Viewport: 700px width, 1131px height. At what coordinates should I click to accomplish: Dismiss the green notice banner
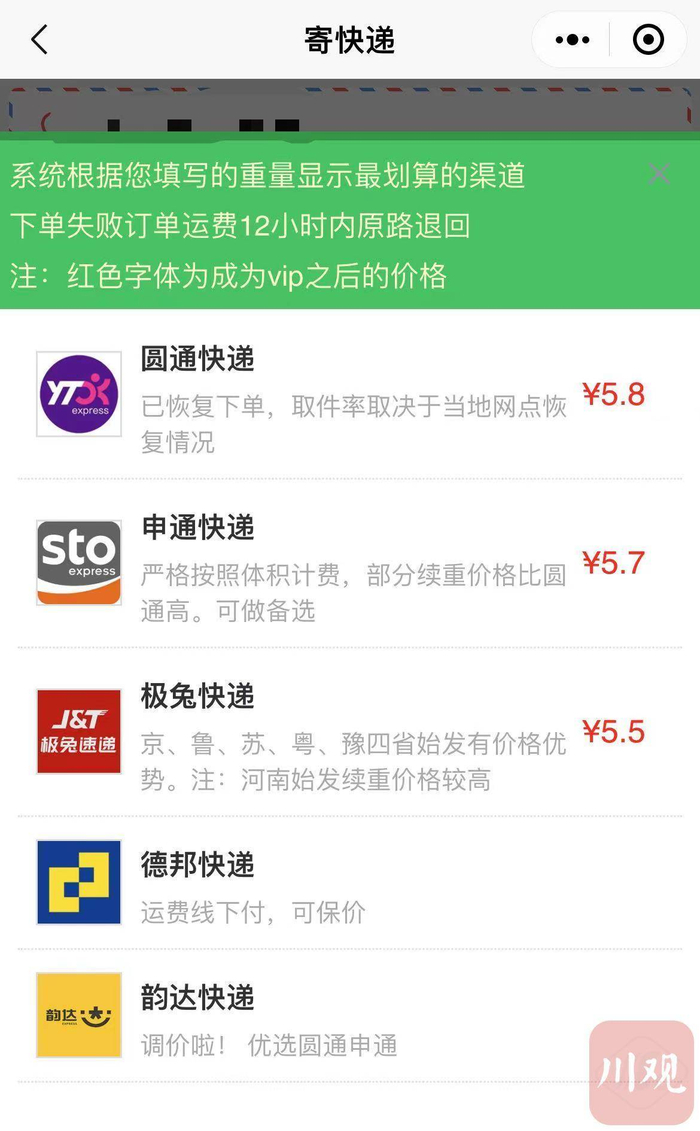coord(659,174)
